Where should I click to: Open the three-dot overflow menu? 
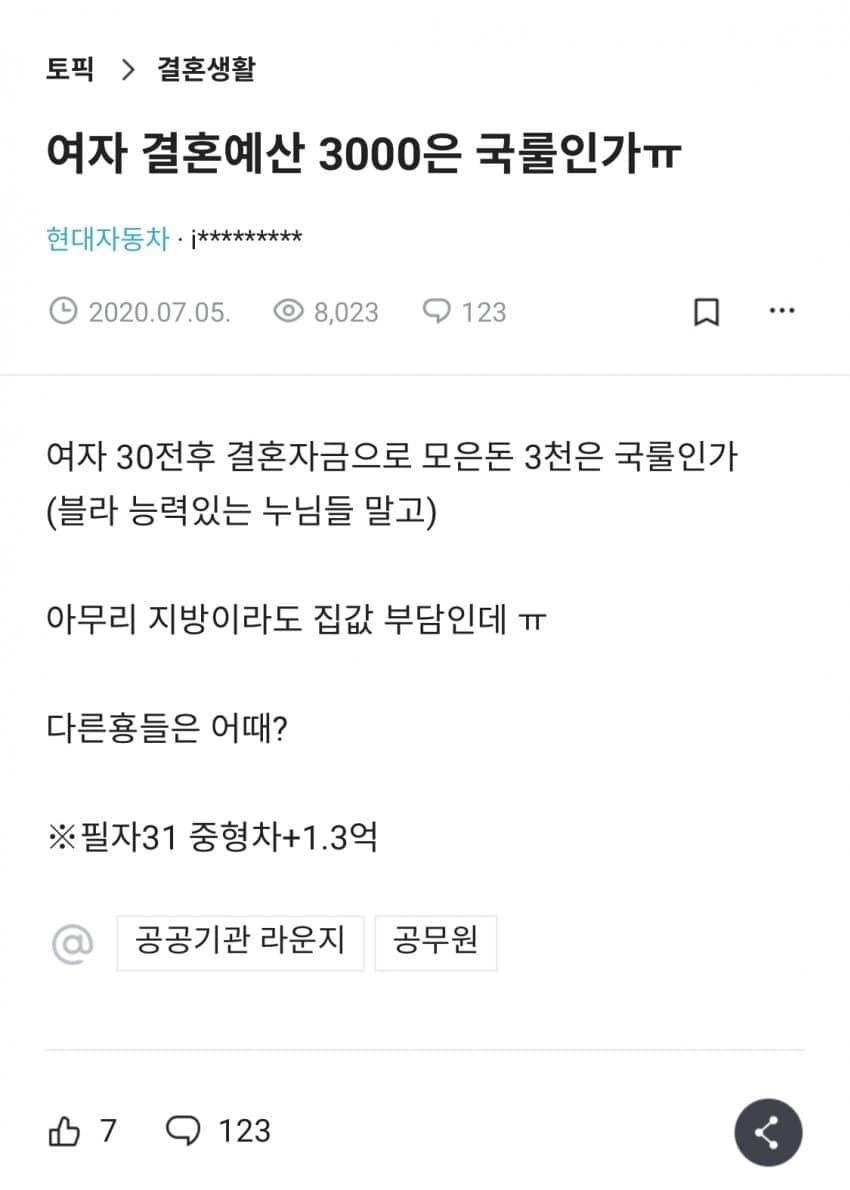781,312
